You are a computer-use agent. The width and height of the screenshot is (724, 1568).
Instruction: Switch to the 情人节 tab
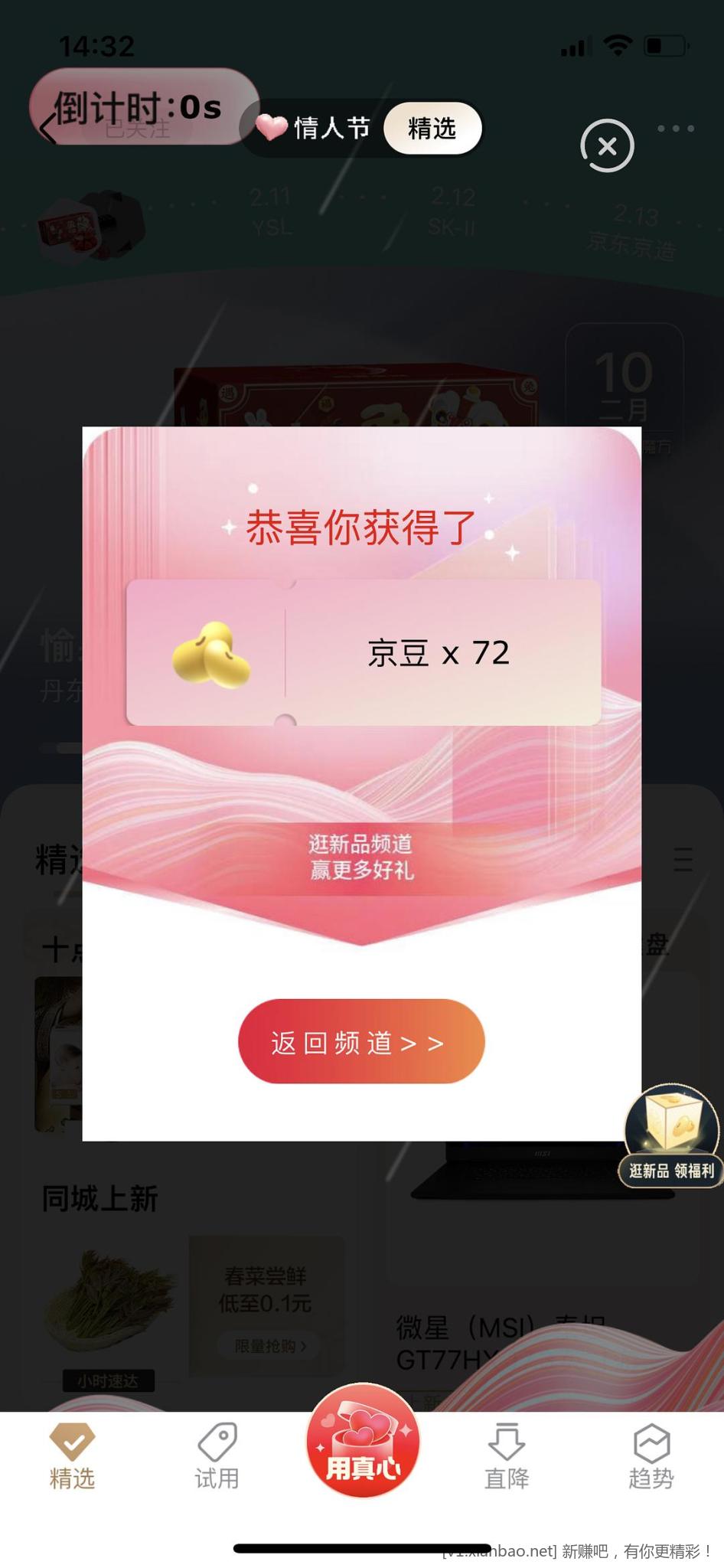[x=315, y=128]
